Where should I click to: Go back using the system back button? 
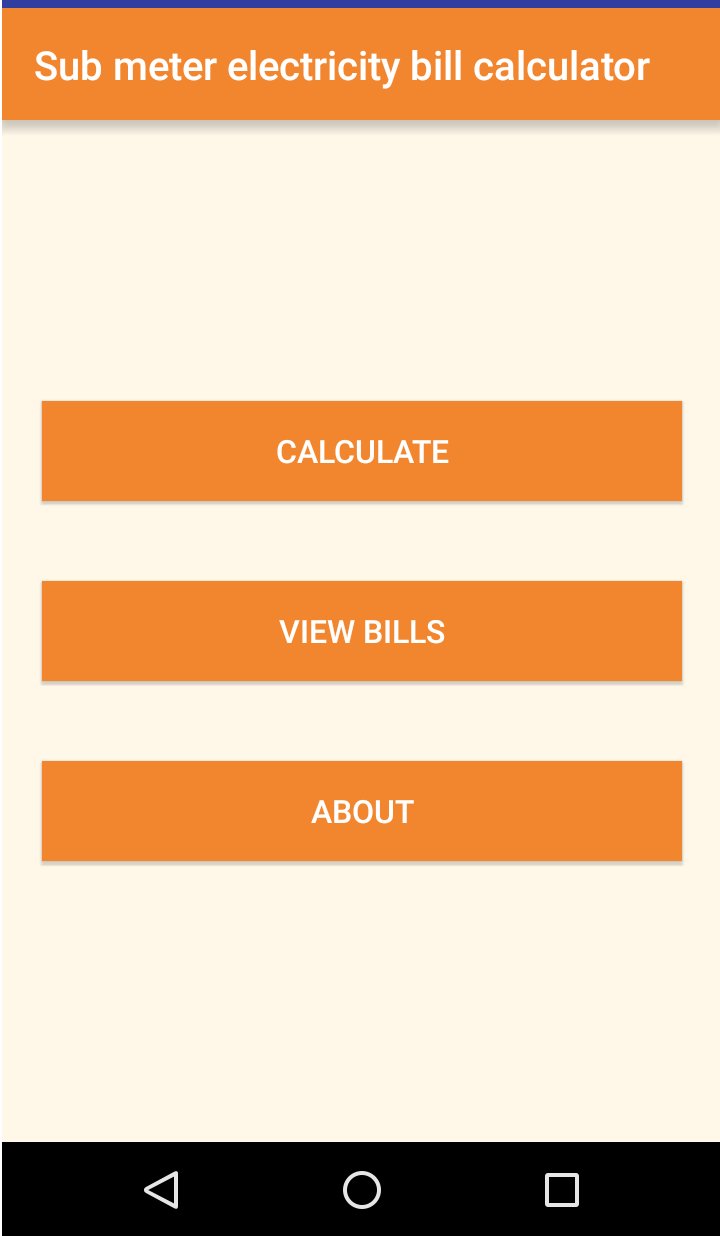click(161, 1190)
